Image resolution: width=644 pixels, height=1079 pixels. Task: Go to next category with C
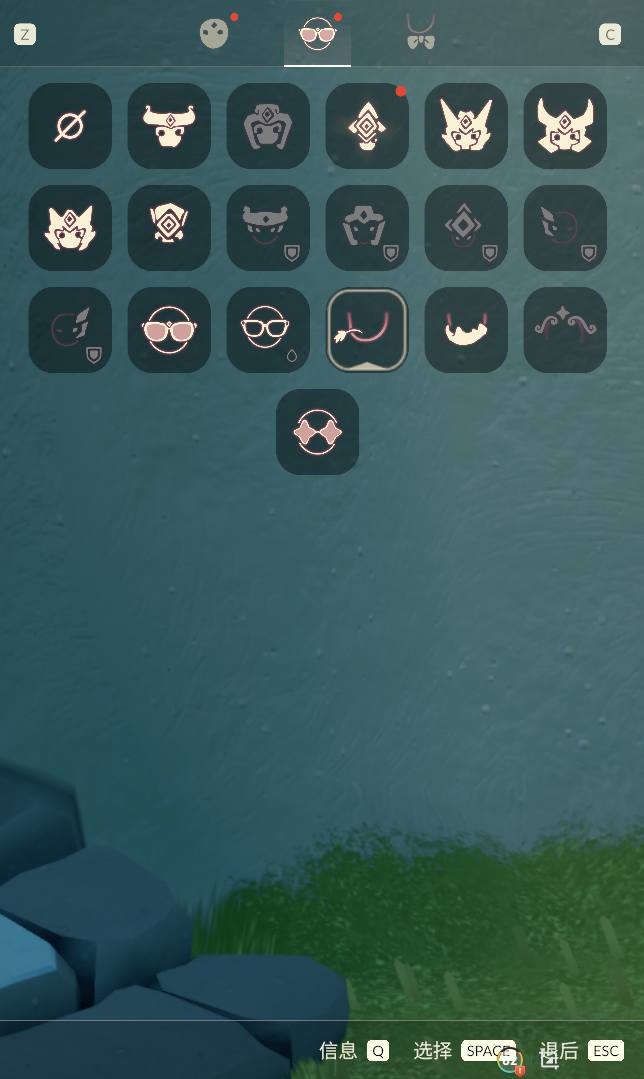(610, 34)
